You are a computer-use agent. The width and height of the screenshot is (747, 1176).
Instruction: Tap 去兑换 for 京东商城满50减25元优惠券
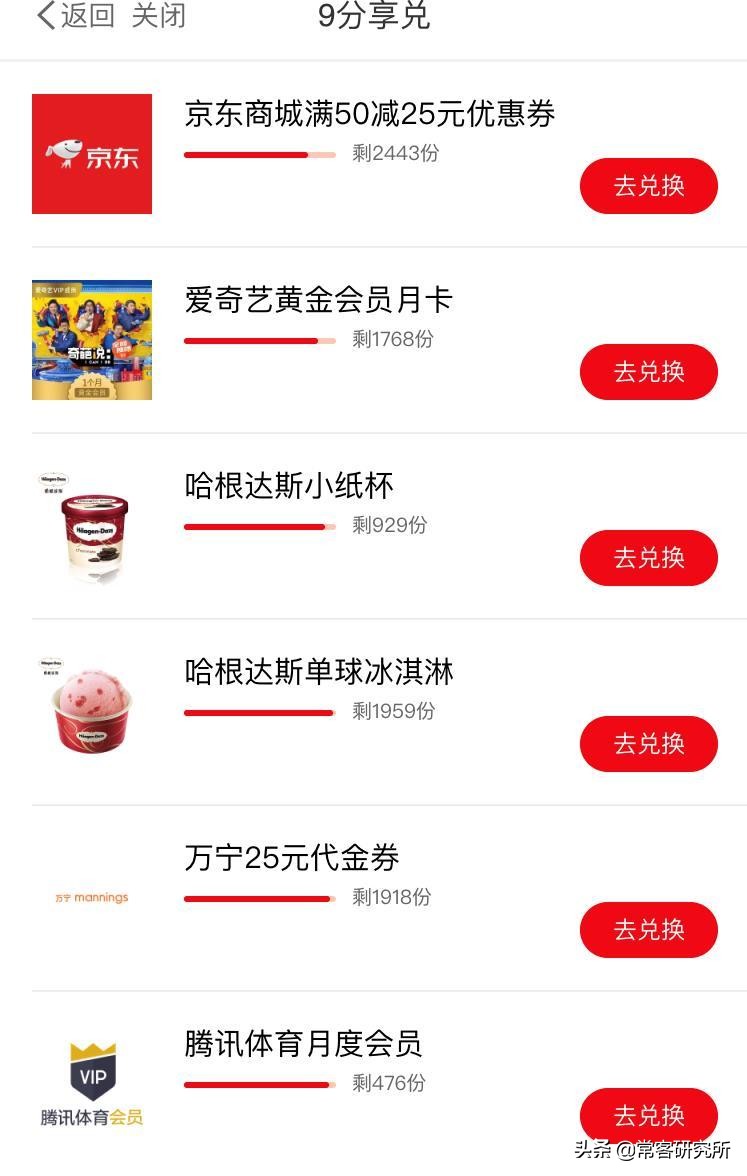pos(648,186)
